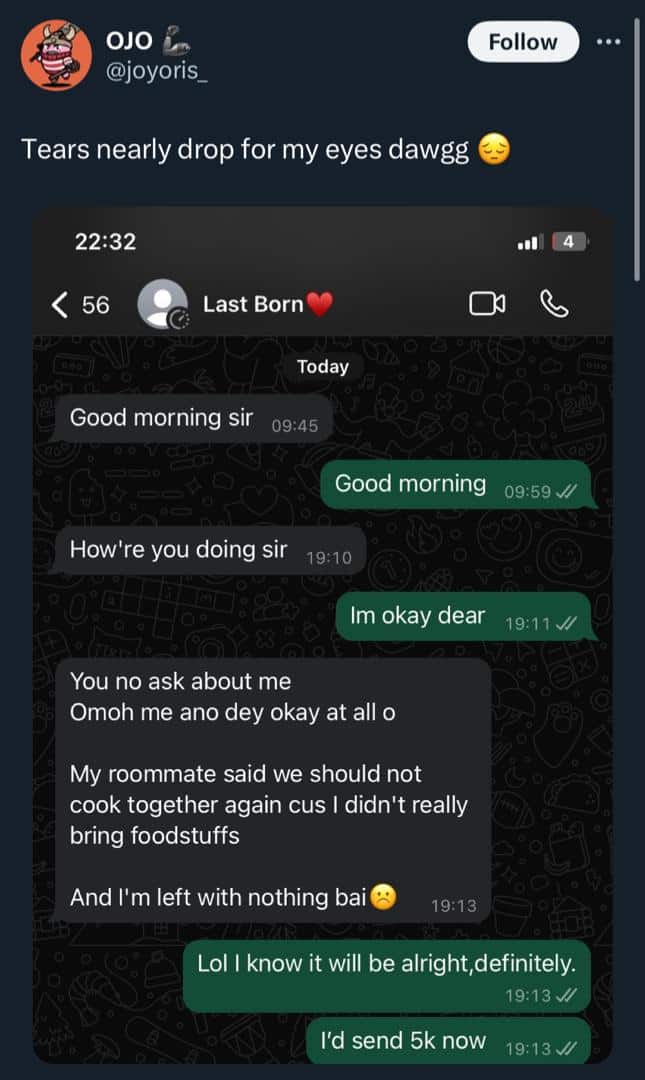The width and height of the screenshot is (645, 1080).
Task: Open the post's three-dot overflow menu
Action: tap(608, 42)
